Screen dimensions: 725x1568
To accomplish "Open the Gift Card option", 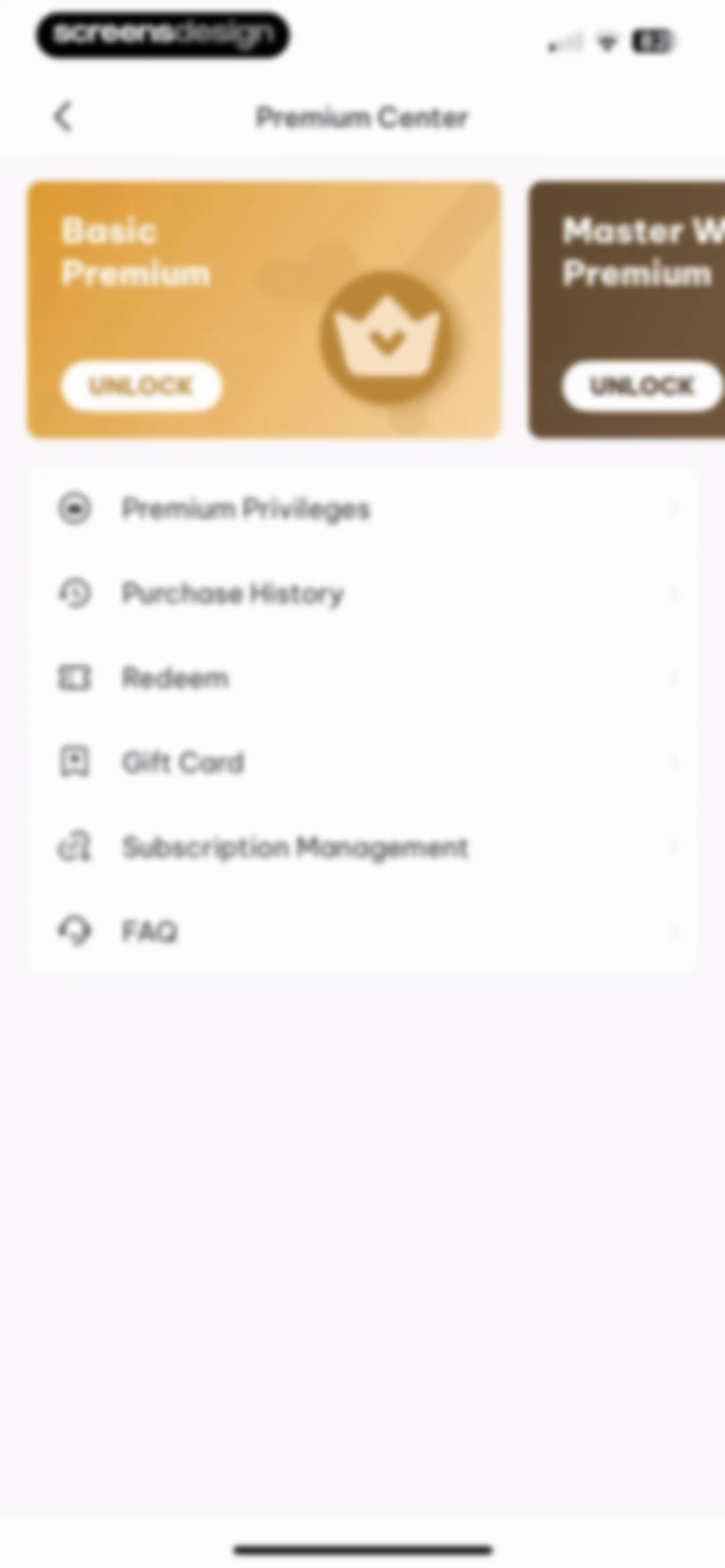I will (x=362, y=762).
